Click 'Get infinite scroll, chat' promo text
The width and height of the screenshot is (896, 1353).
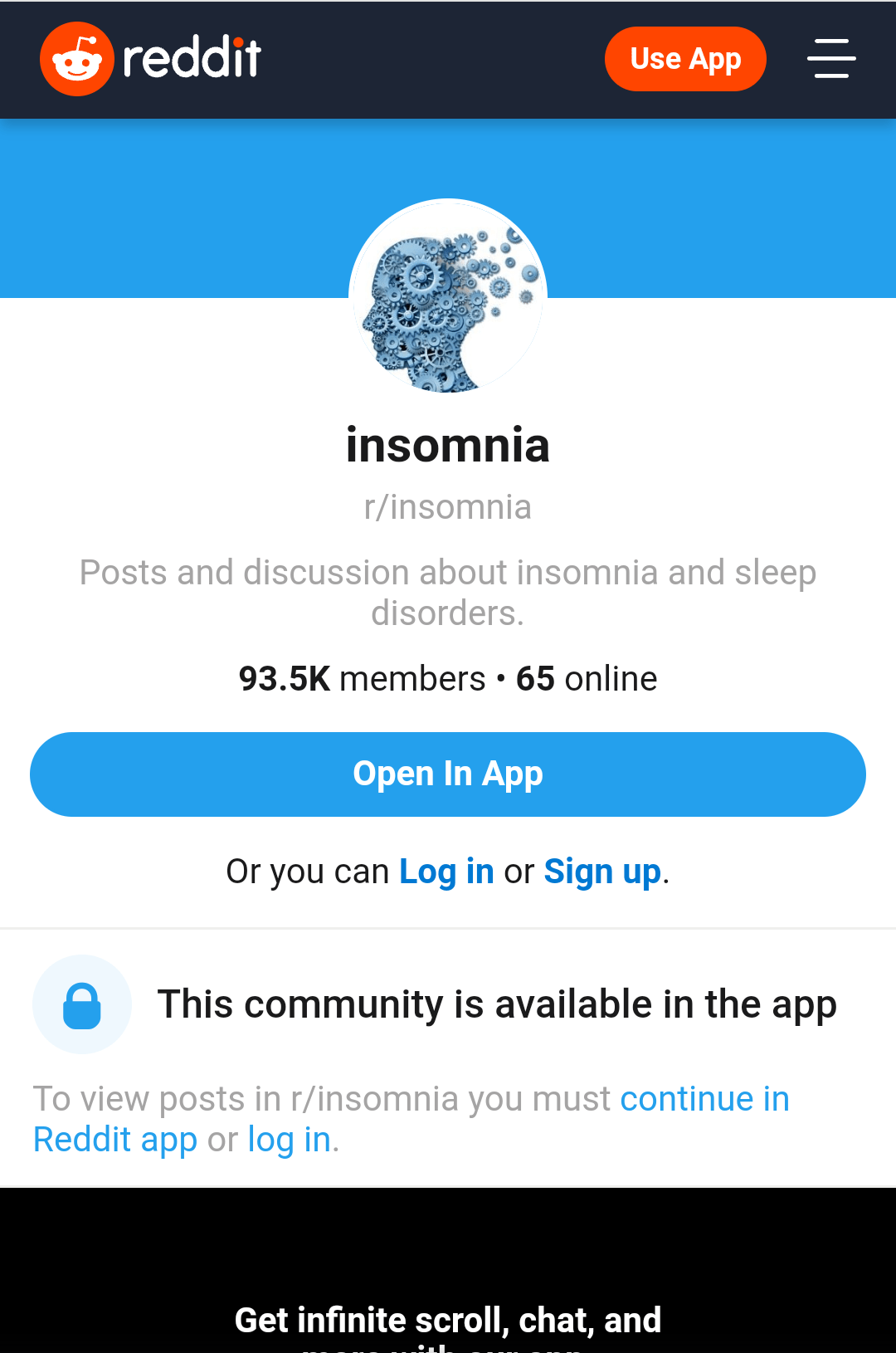tap(448, 1320)
